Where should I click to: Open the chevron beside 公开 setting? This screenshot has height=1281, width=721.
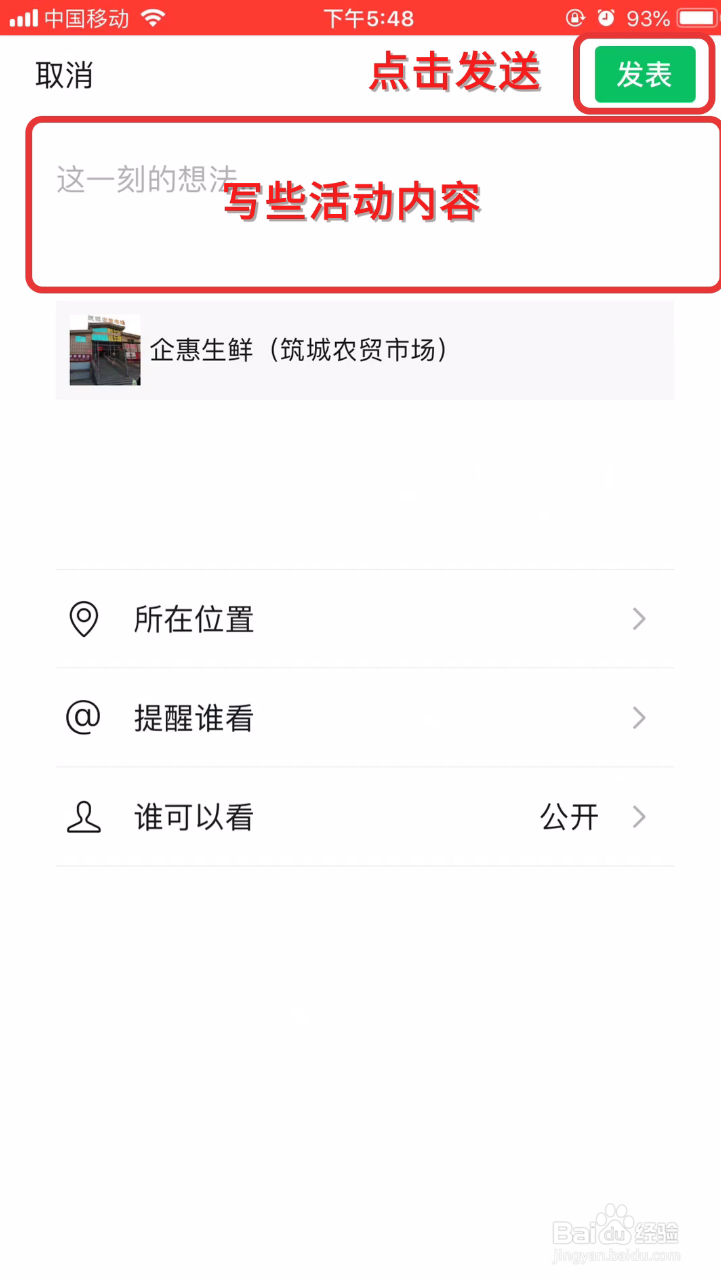pyautogui.click(x=638, y=817)
